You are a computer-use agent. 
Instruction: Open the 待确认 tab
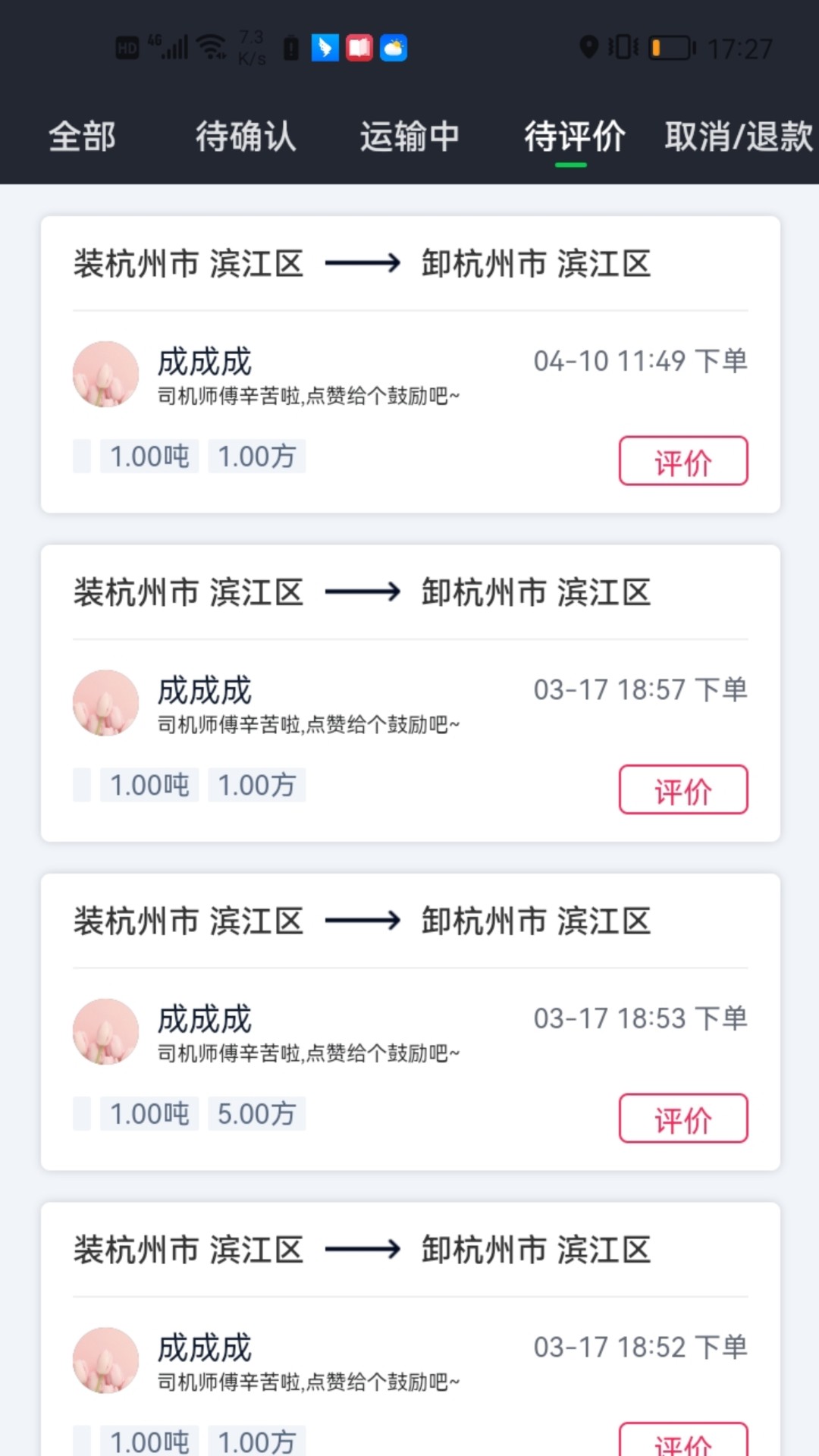click(x=245, y=138)
